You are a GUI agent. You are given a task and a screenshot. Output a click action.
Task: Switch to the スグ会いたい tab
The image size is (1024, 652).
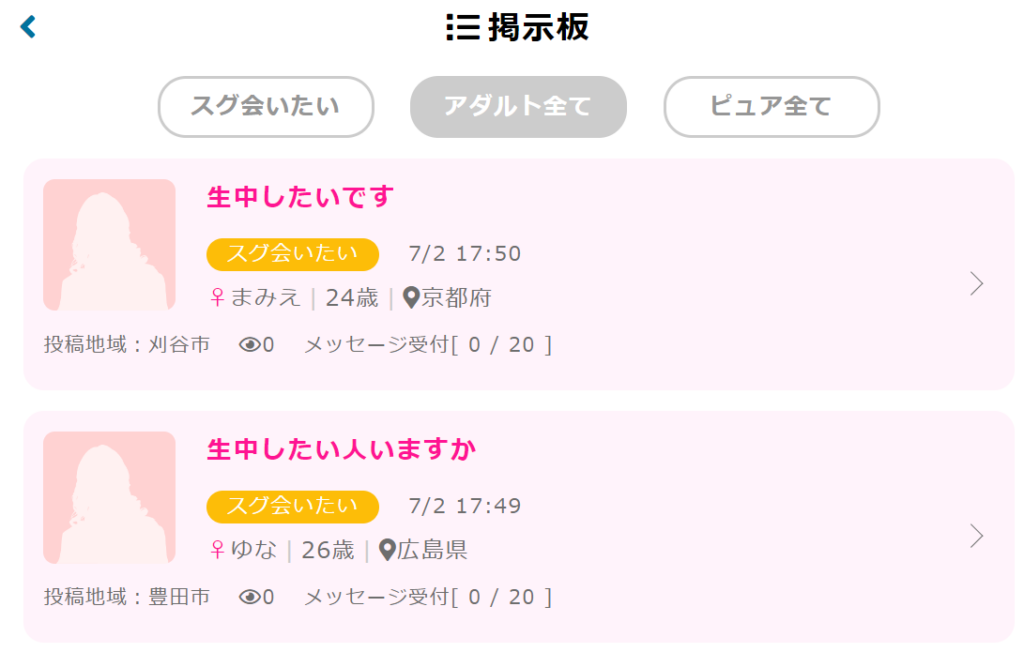coord(266,106)
